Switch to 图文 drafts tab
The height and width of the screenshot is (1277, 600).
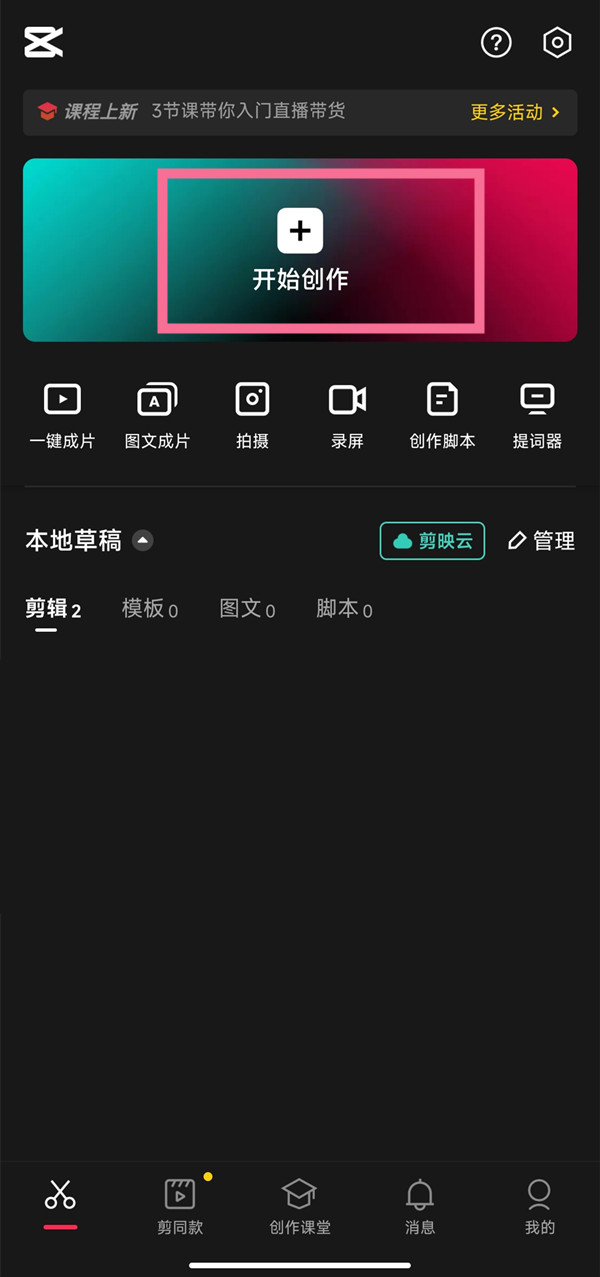point(247,609)
